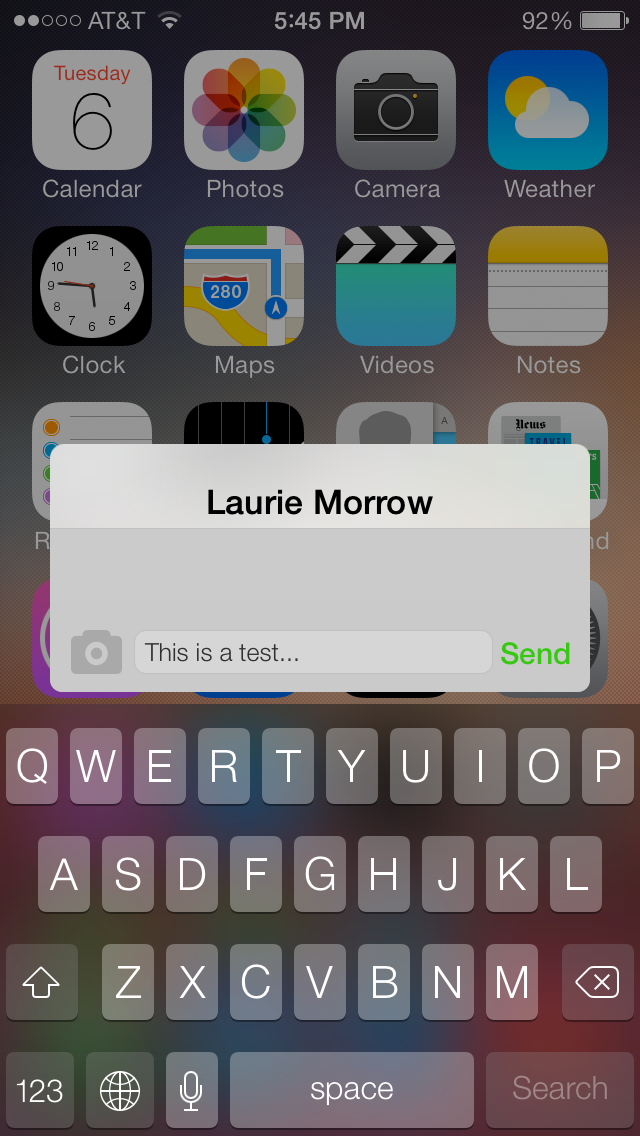Send the message to Laurie Morrow

535,653
